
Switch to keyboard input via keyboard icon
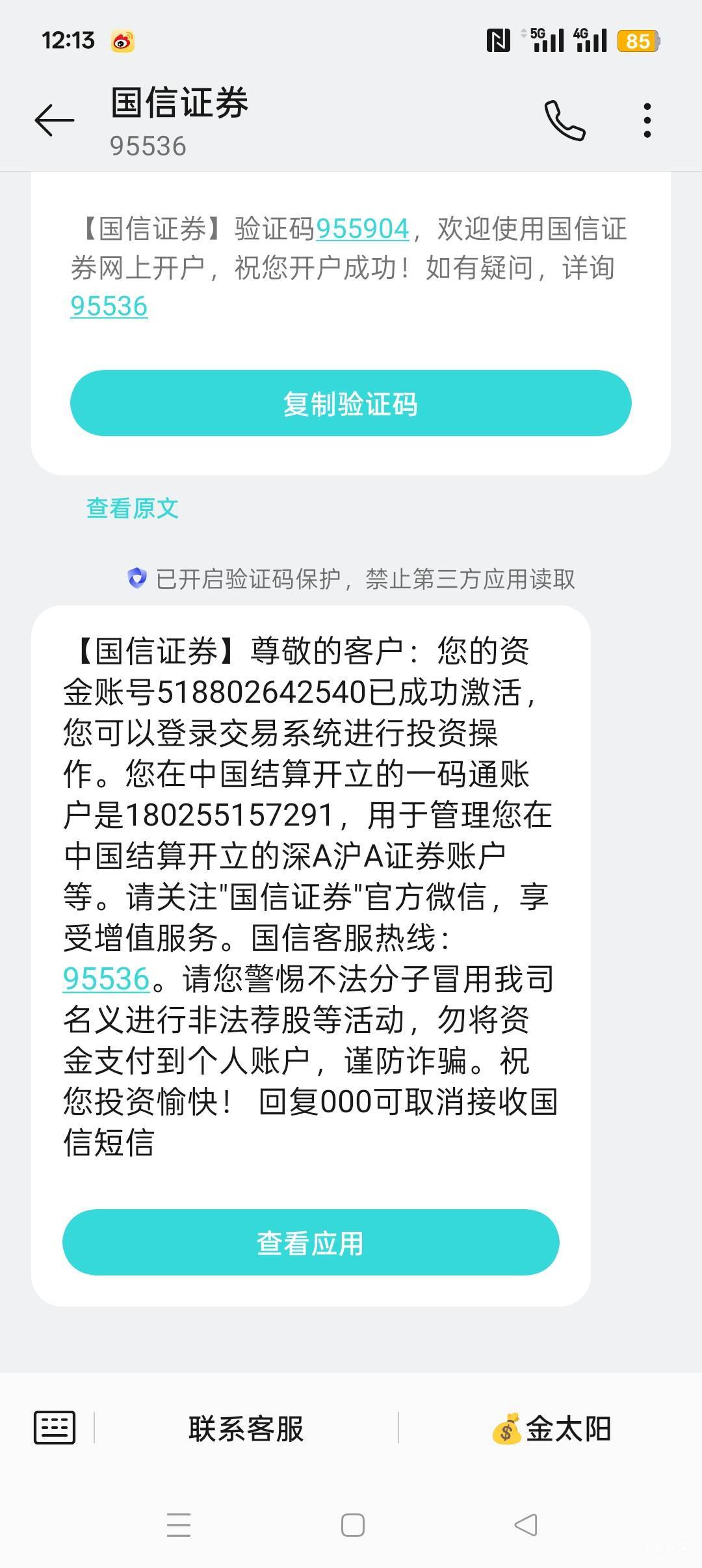55,1428
